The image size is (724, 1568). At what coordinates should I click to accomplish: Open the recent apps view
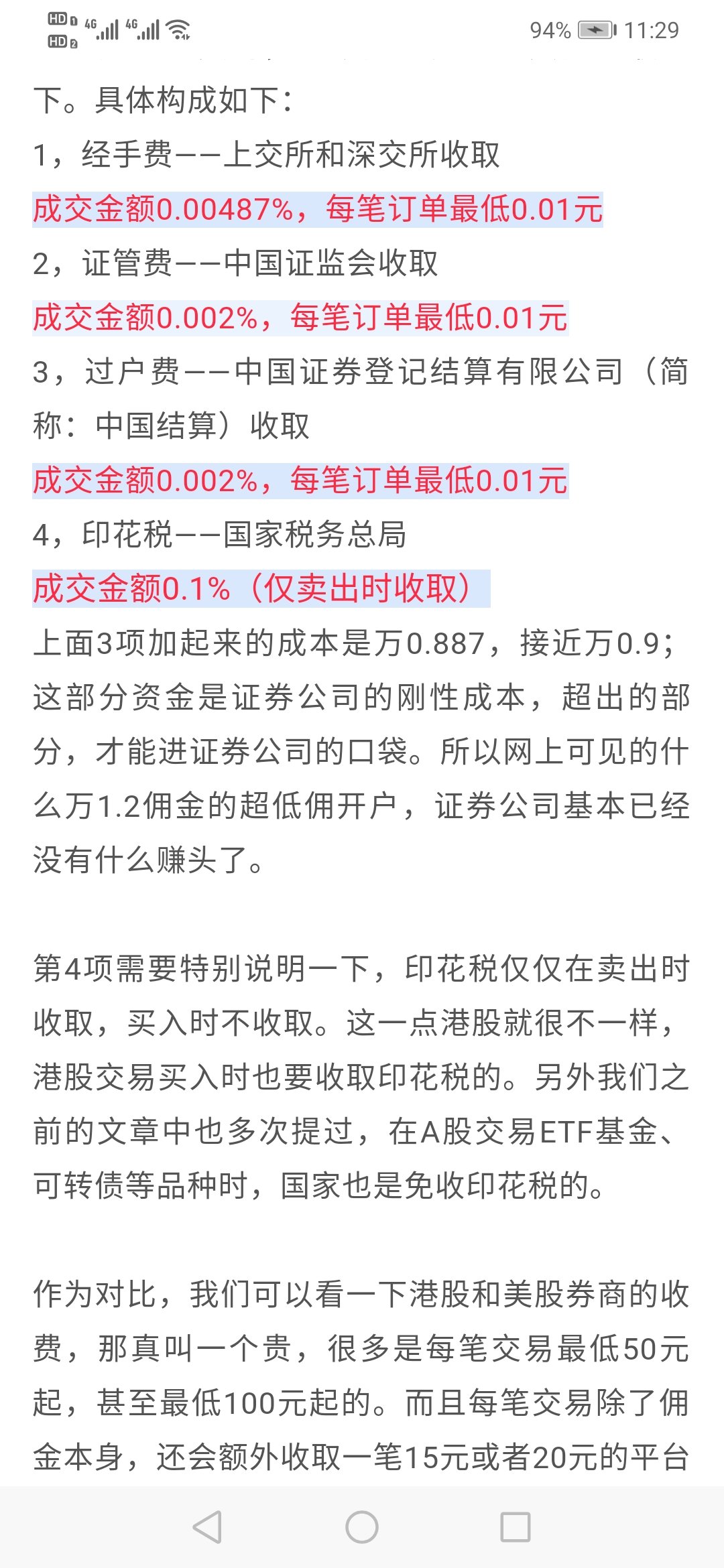click(x=516, y=1527)
